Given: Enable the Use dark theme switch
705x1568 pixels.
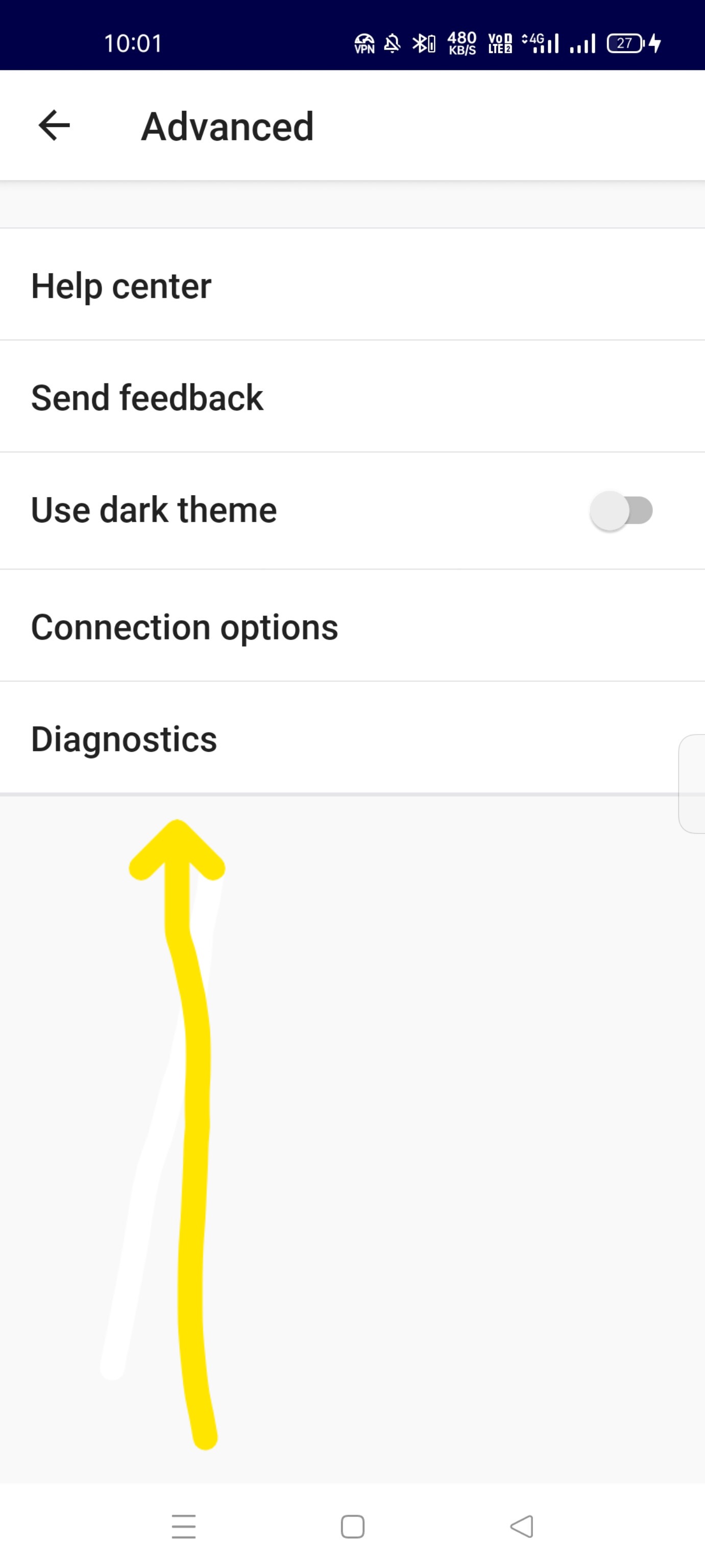Looking at the screenshot, I should tap(621, 510).
